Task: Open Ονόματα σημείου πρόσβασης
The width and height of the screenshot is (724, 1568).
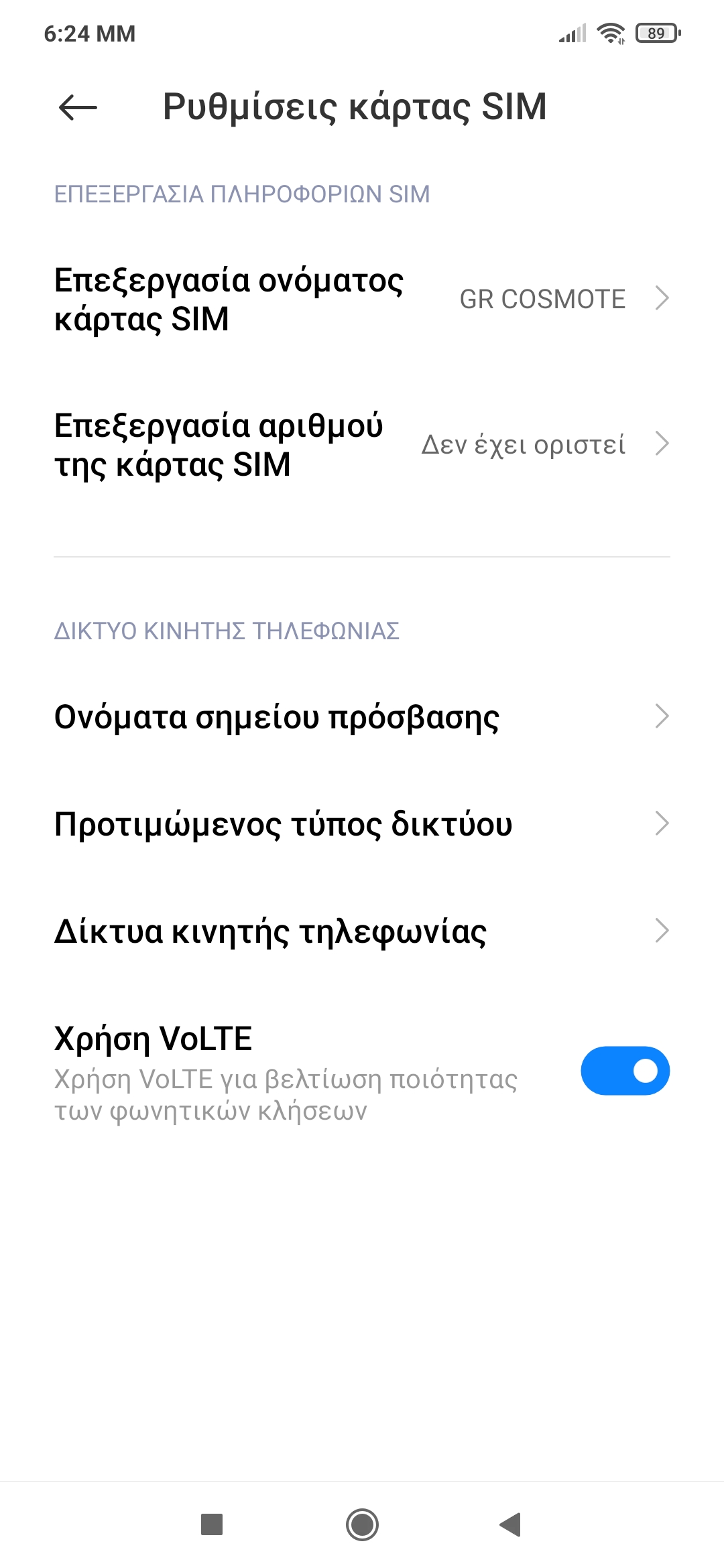Action: (362, 717)
